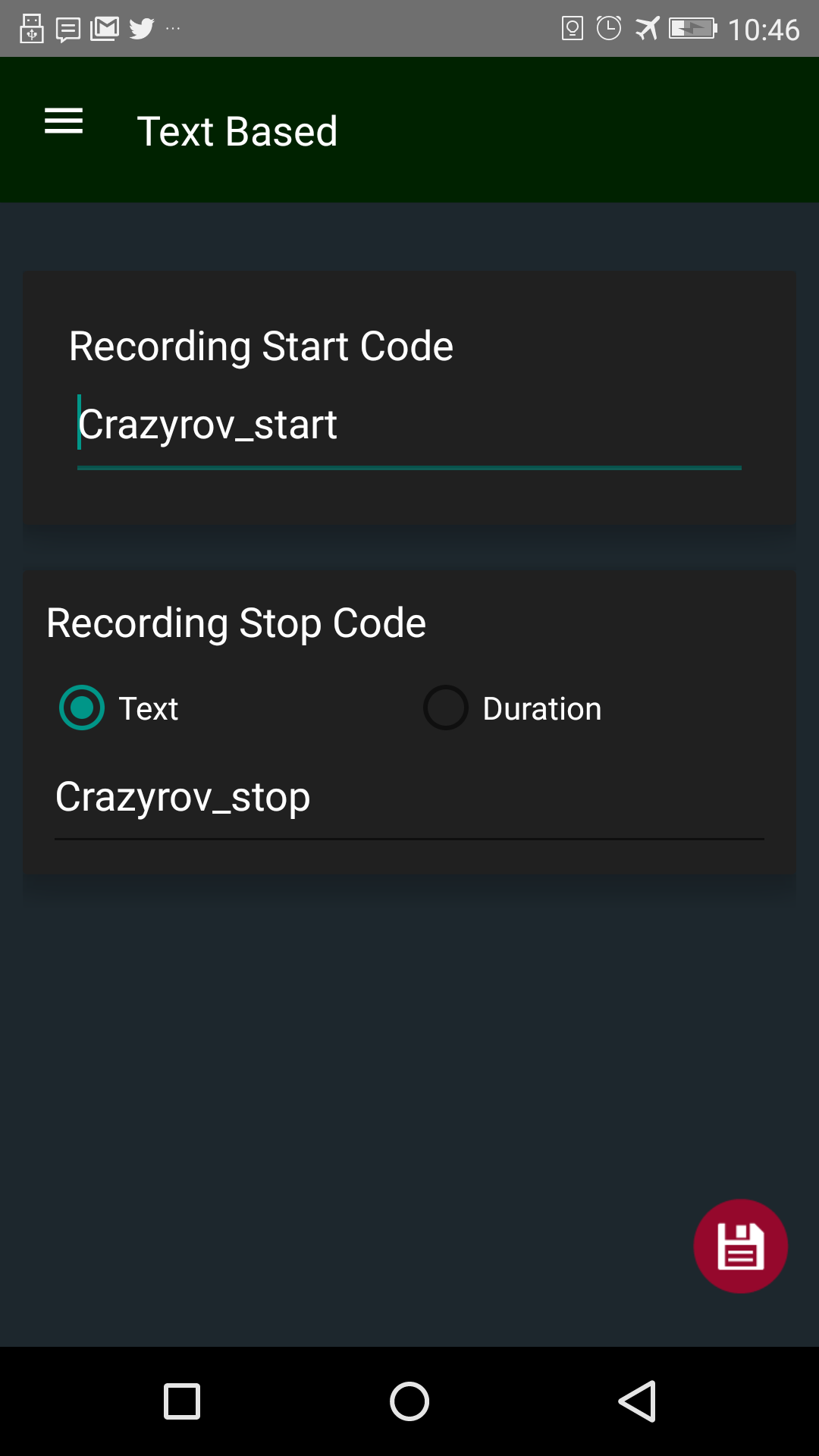Open recent apps with the square button
This screenshot has width=819, height=1456.
tap(182, 1401)
